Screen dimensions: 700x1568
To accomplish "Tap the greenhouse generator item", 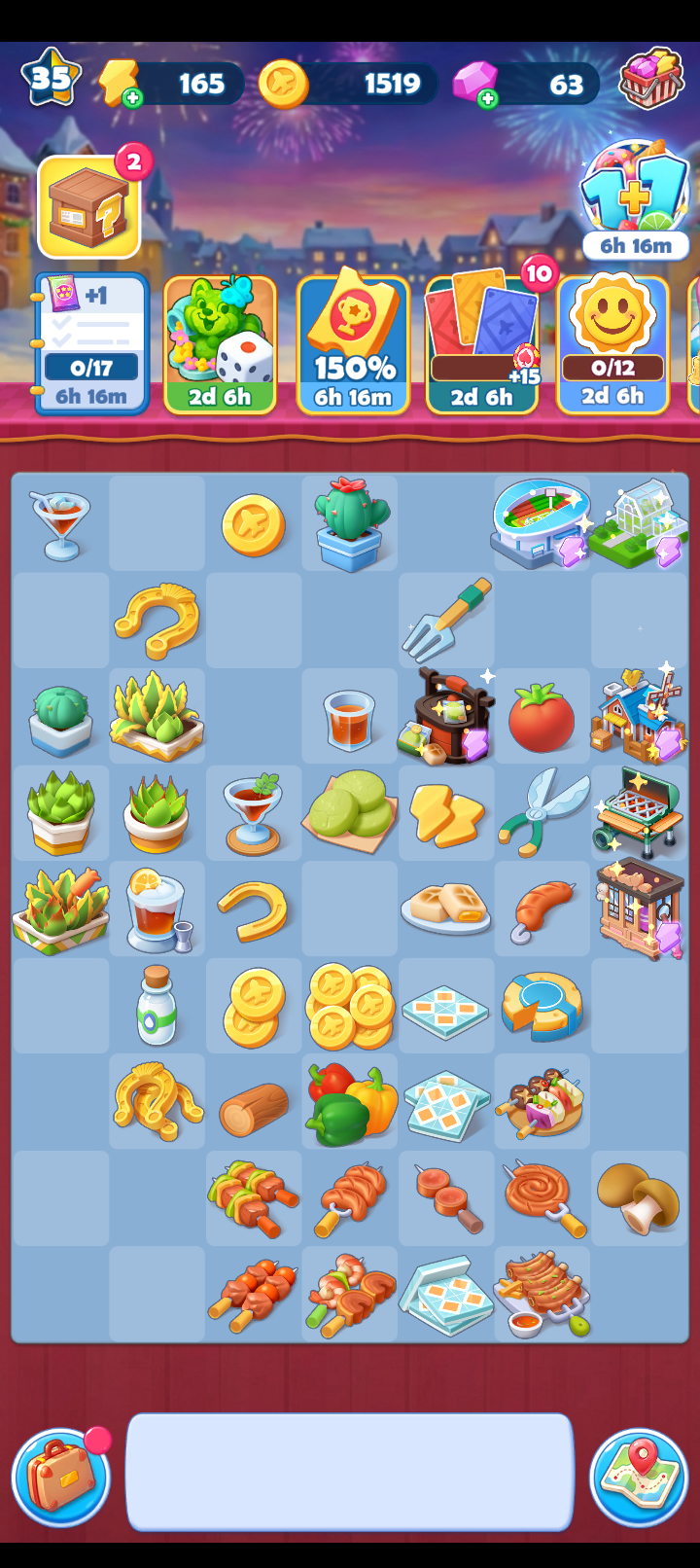I will point(639,524).
